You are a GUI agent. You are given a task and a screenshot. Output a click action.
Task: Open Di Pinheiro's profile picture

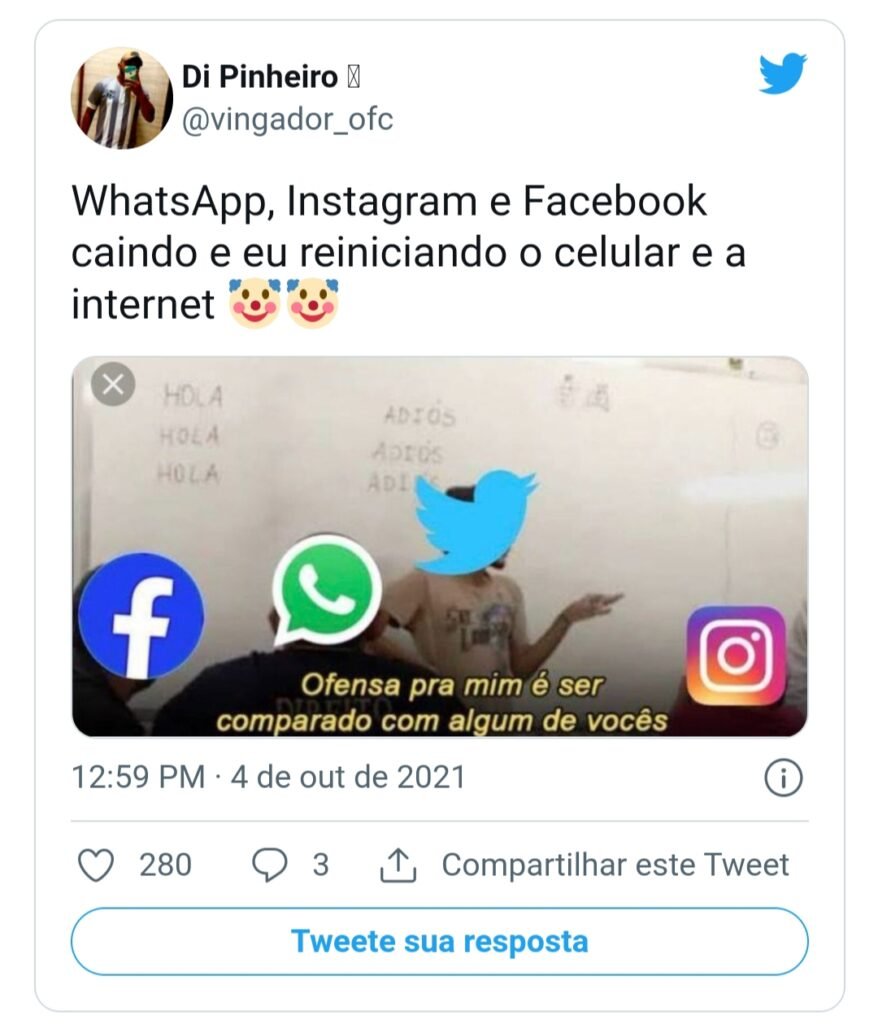[121, 98]
